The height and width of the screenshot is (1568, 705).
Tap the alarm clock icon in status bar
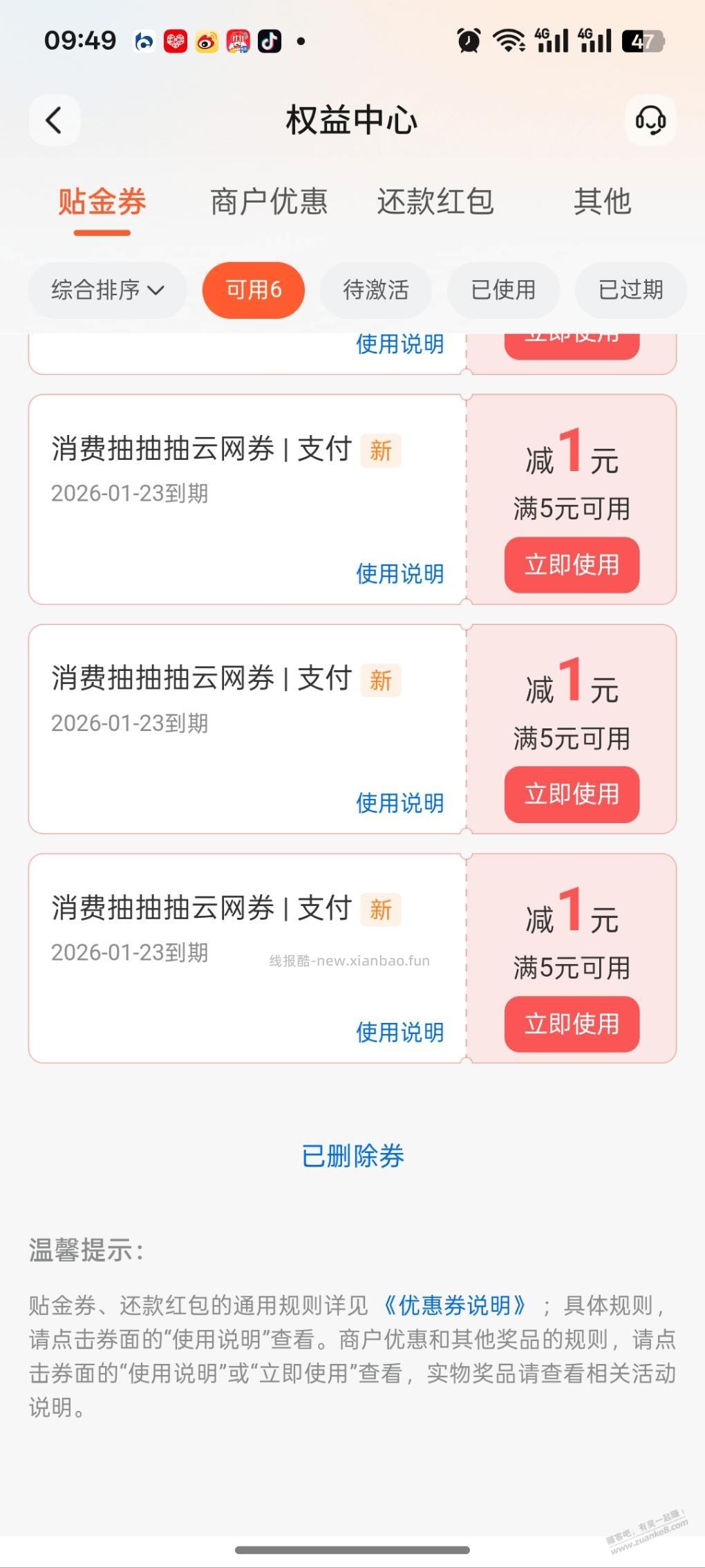tap(469, 41)
